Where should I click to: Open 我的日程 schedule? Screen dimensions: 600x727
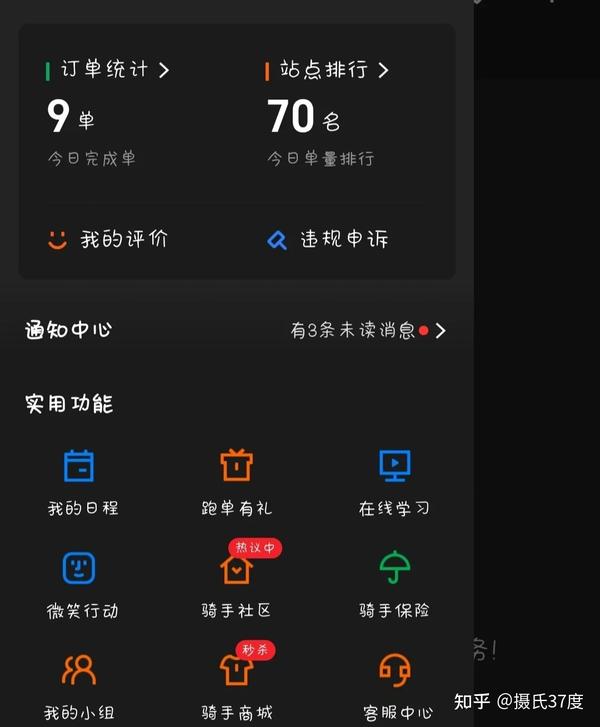click(80, 481)
